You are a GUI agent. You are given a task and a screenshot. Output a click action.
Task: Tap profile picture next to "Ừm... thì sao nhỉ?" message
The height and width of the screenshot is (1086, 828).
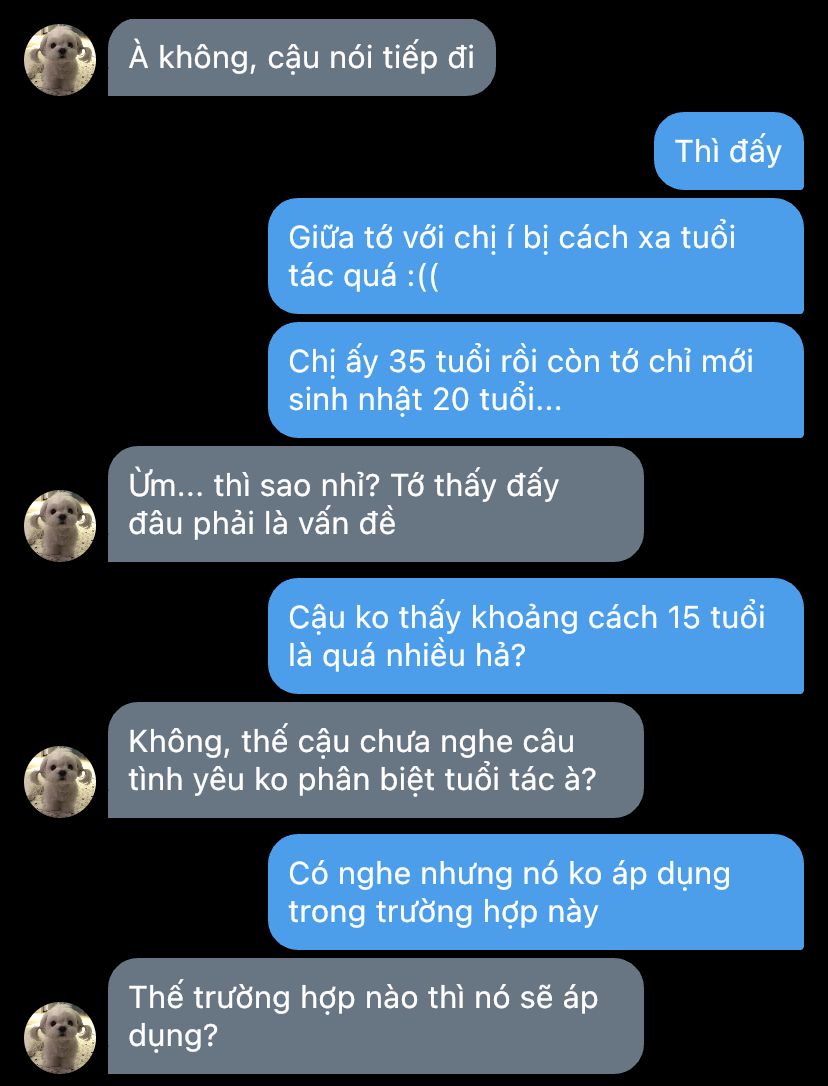point(60,526)
